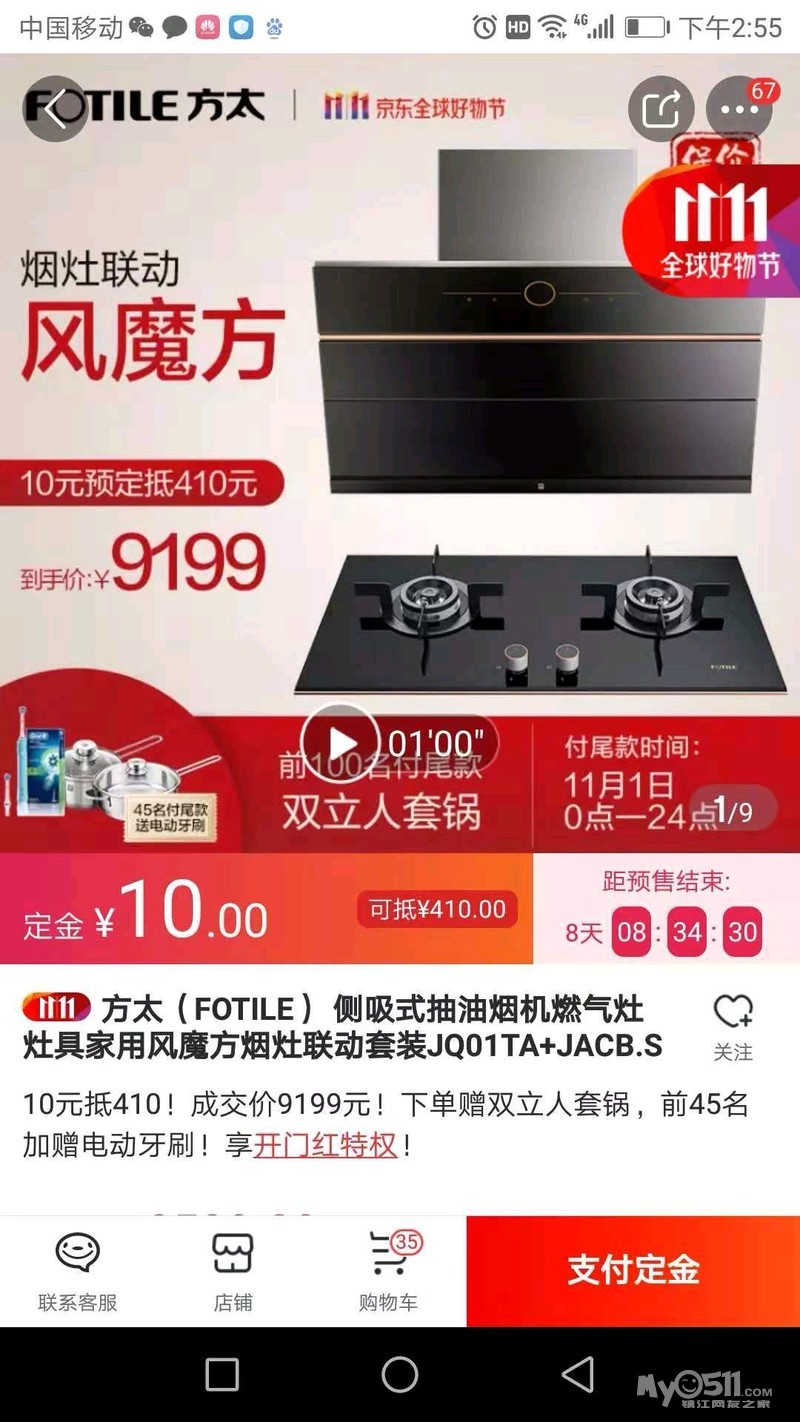Play the product video
The image size is (800, 1422).
pos(341,743)
